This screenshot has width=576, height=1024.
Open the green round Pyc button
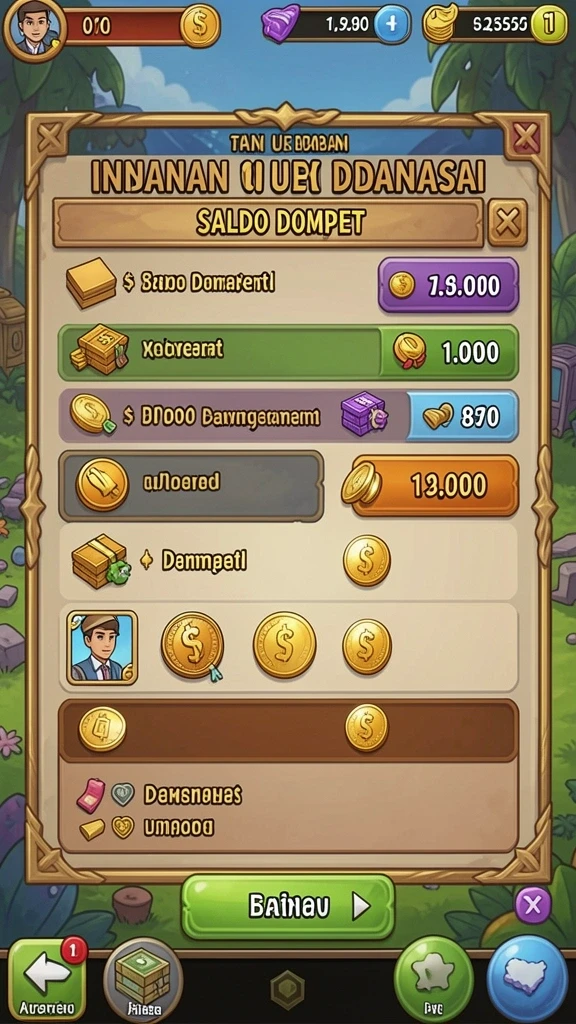click(434, 979)
